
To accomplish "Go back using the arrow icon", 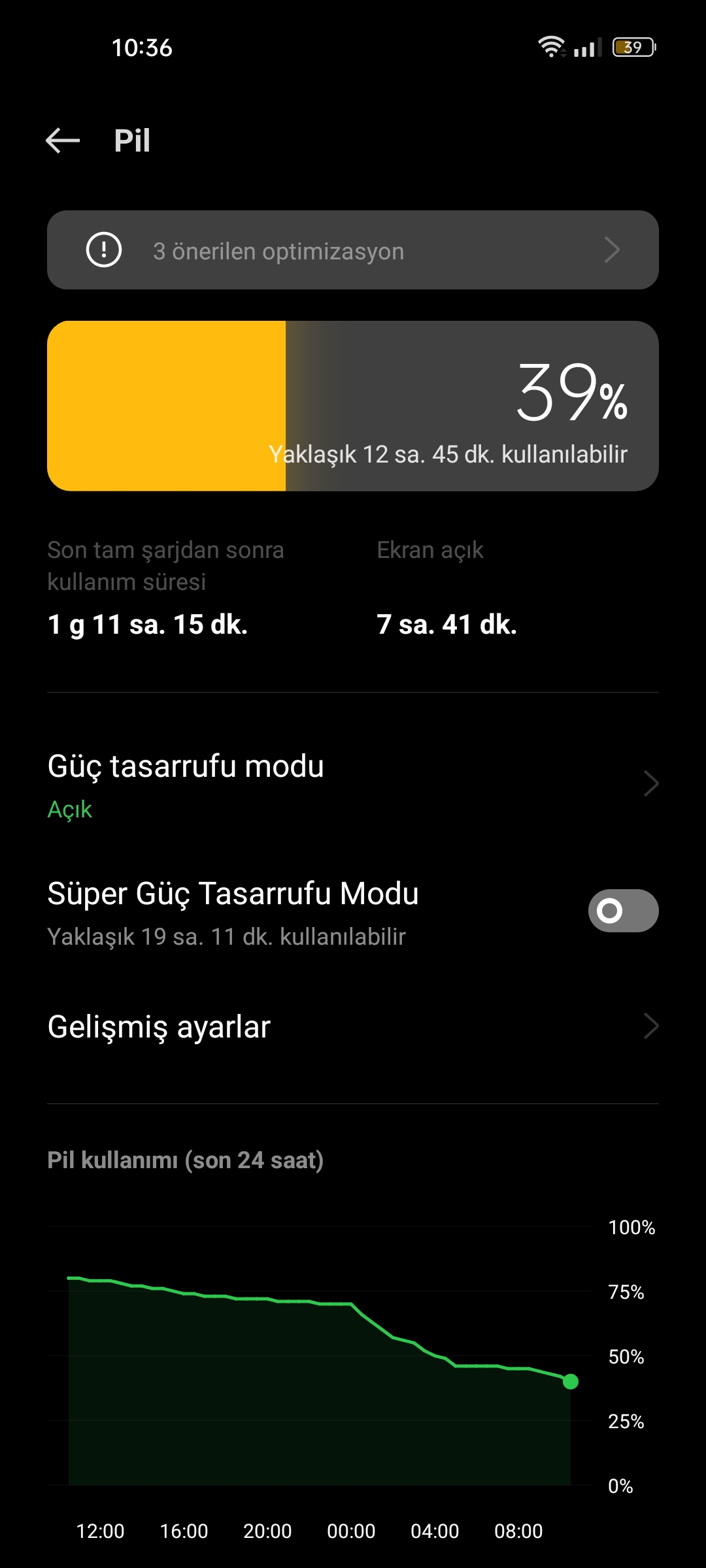I will click(x=63, y=140).
